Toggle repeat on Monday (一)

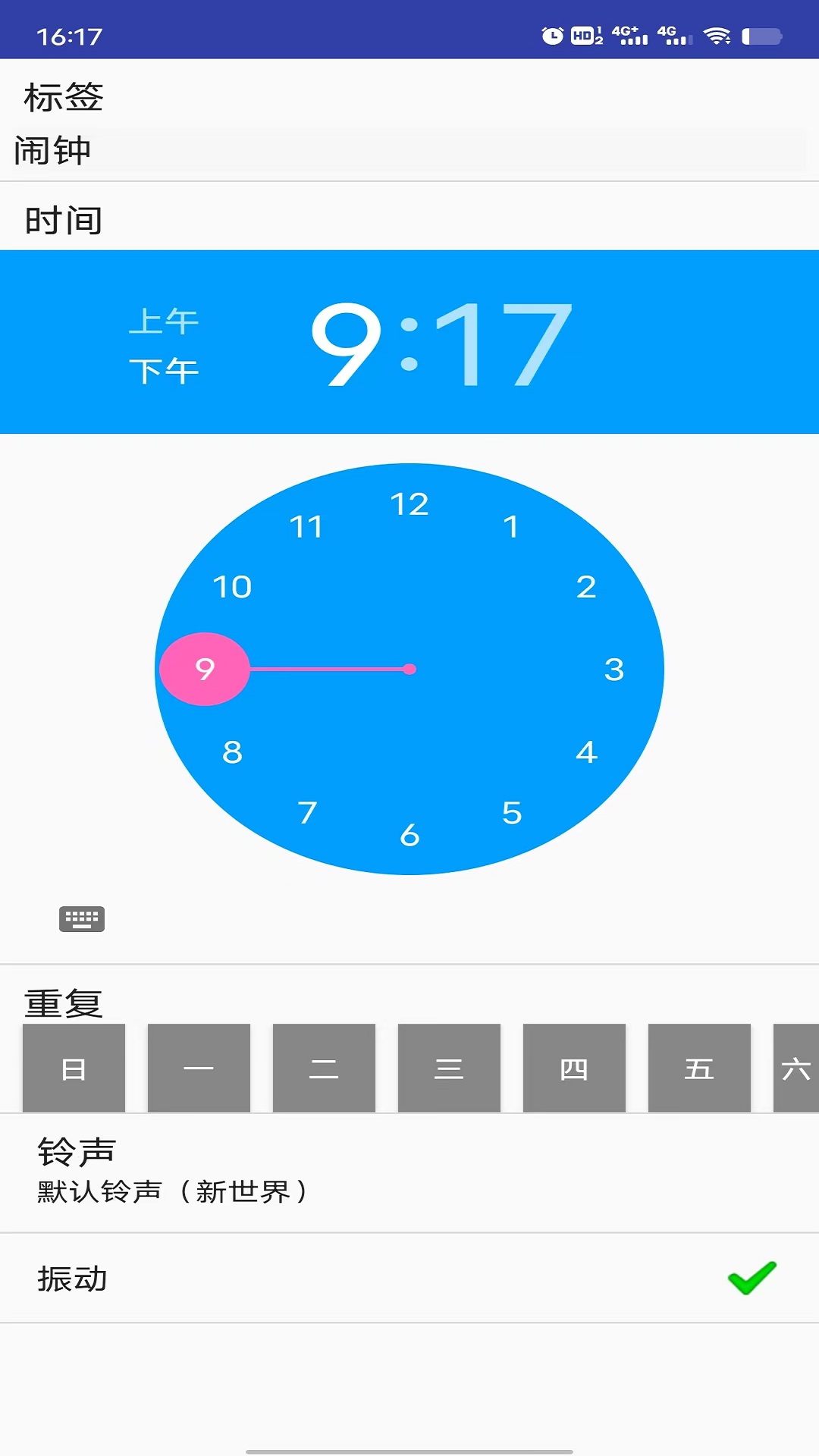coord(199,1068)
